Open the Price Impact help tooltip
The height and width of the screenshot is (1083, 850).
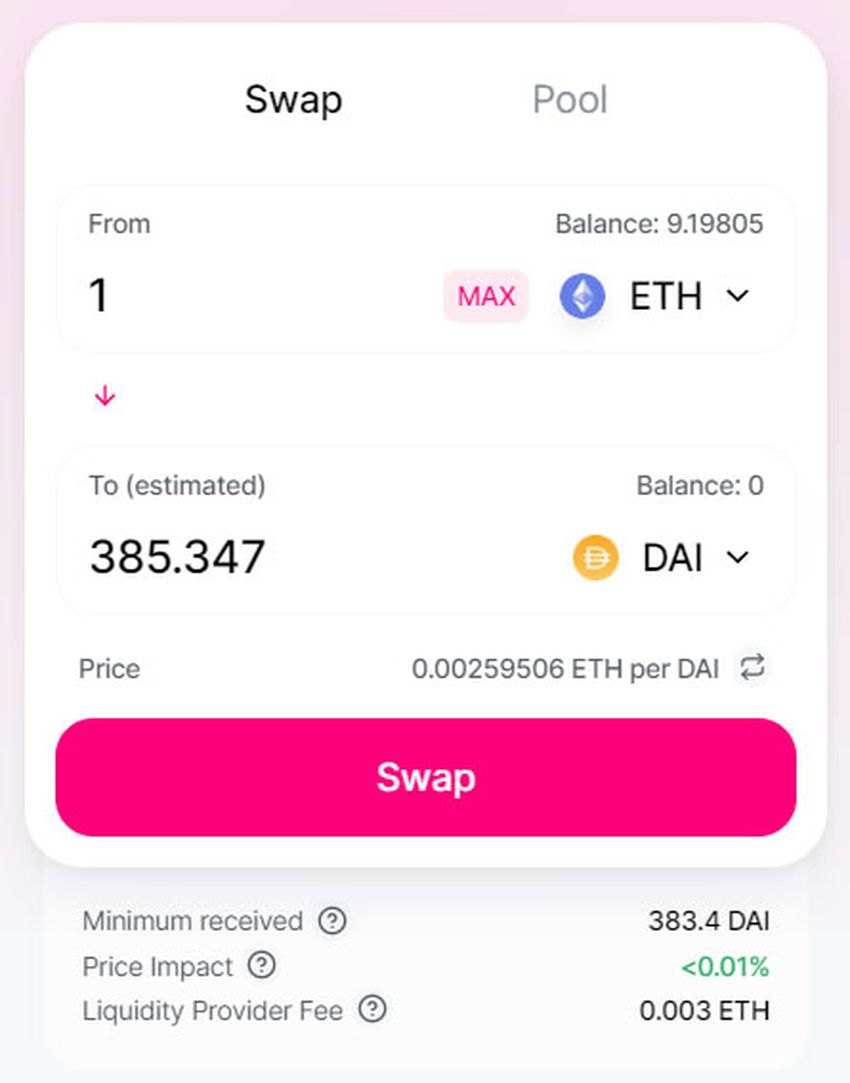(x=262, y=966)
